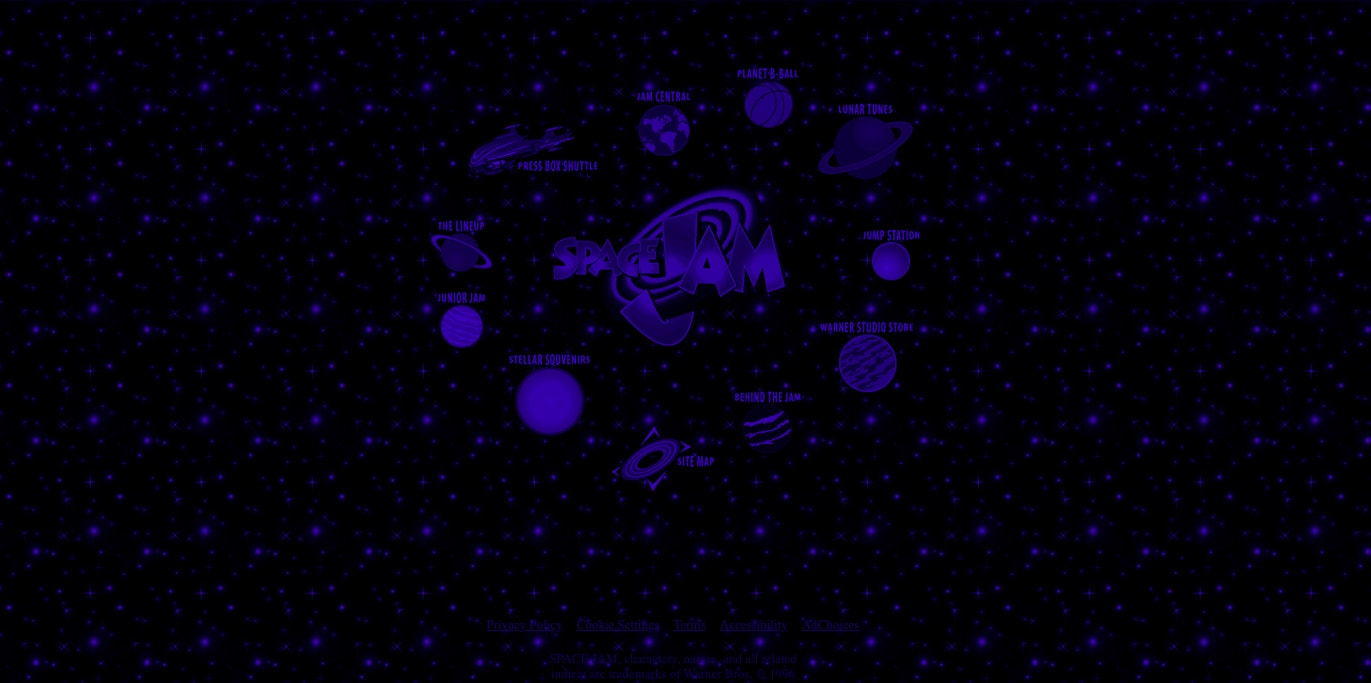The width and height of the screenshot is (1371, 683).
Task: Open the Site Map galaxy
Action: (x=652, y=459)
